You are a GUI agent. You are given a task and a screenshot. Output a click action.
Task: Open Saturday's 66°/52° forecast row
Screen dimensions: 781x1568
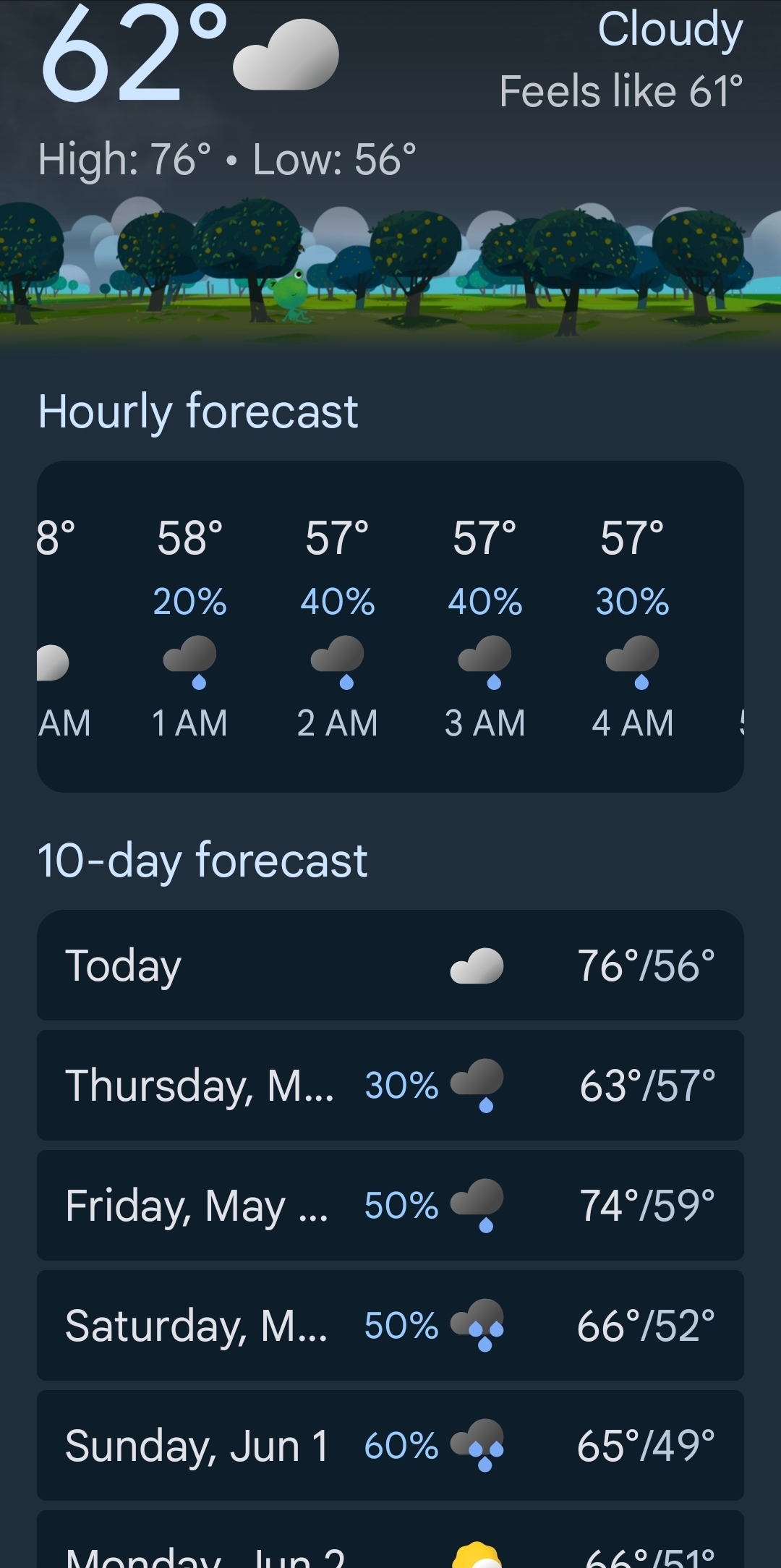(390, 1326)
